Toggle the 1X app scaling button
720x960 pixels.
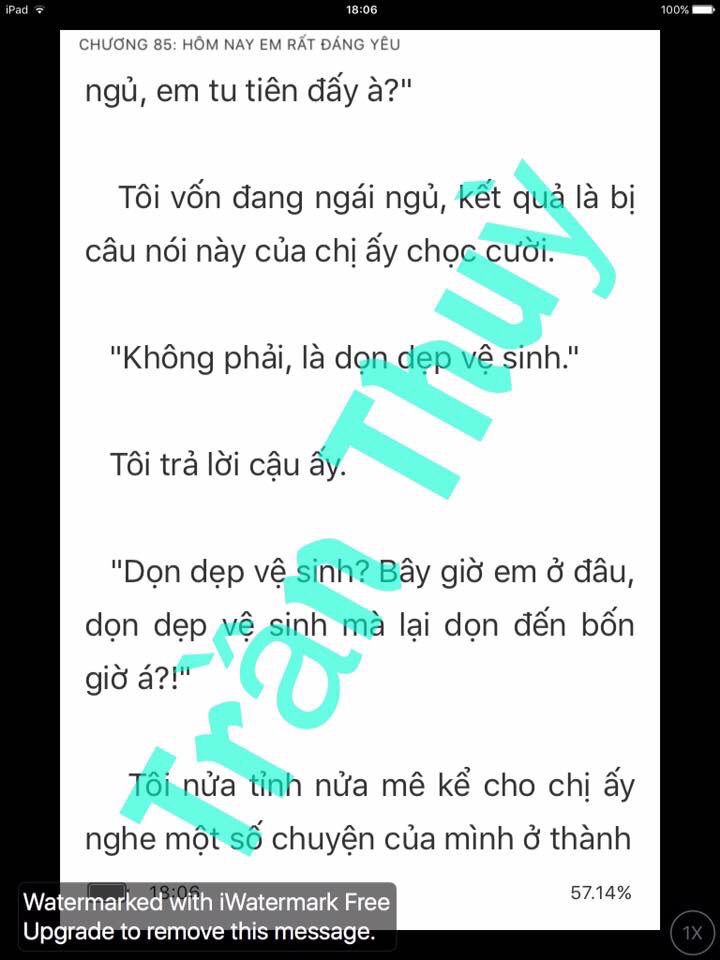[x=692, y=933]
